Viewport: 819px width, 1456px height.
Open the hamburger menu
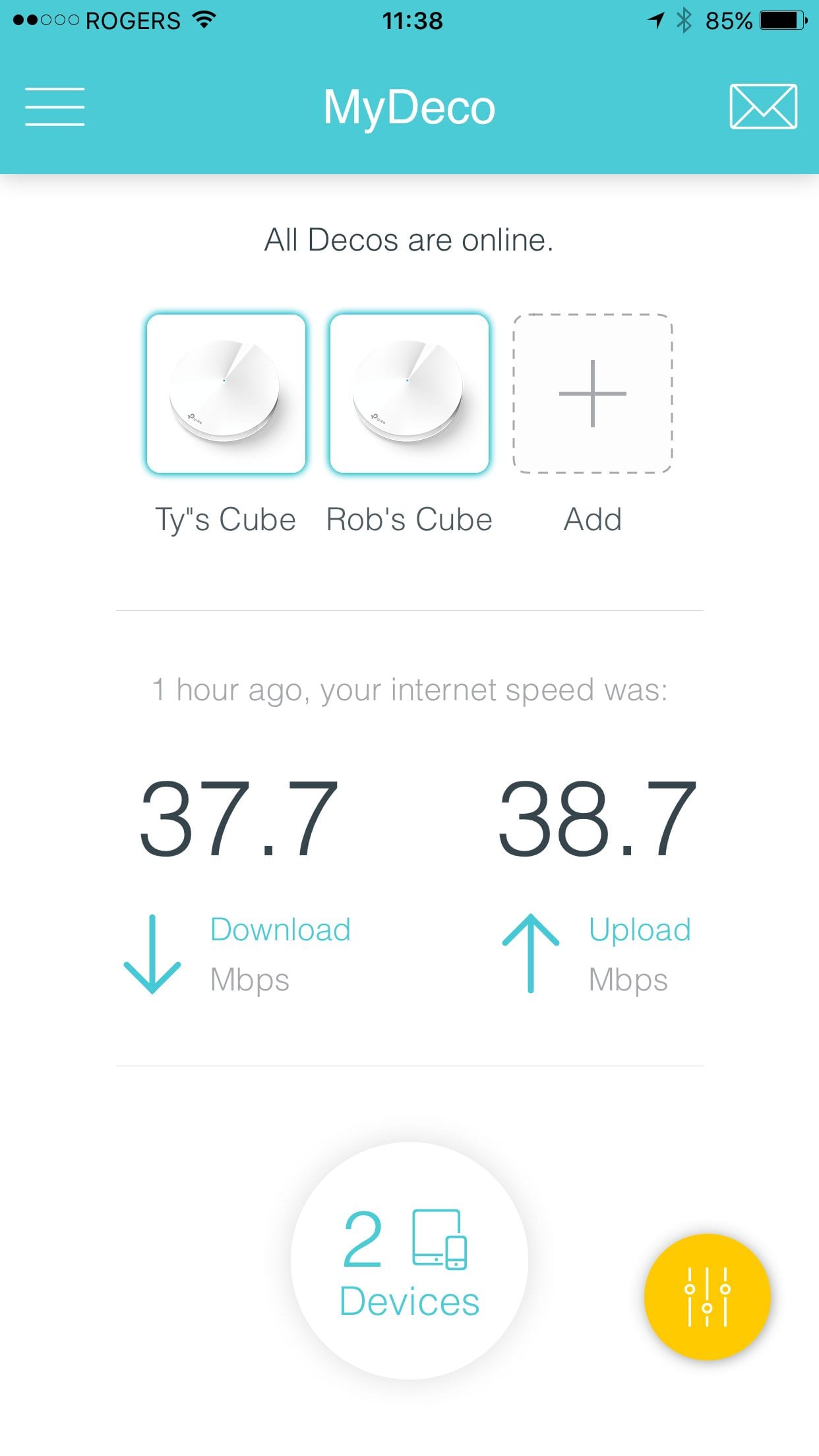pyautogui.click(x=55, y=107)
